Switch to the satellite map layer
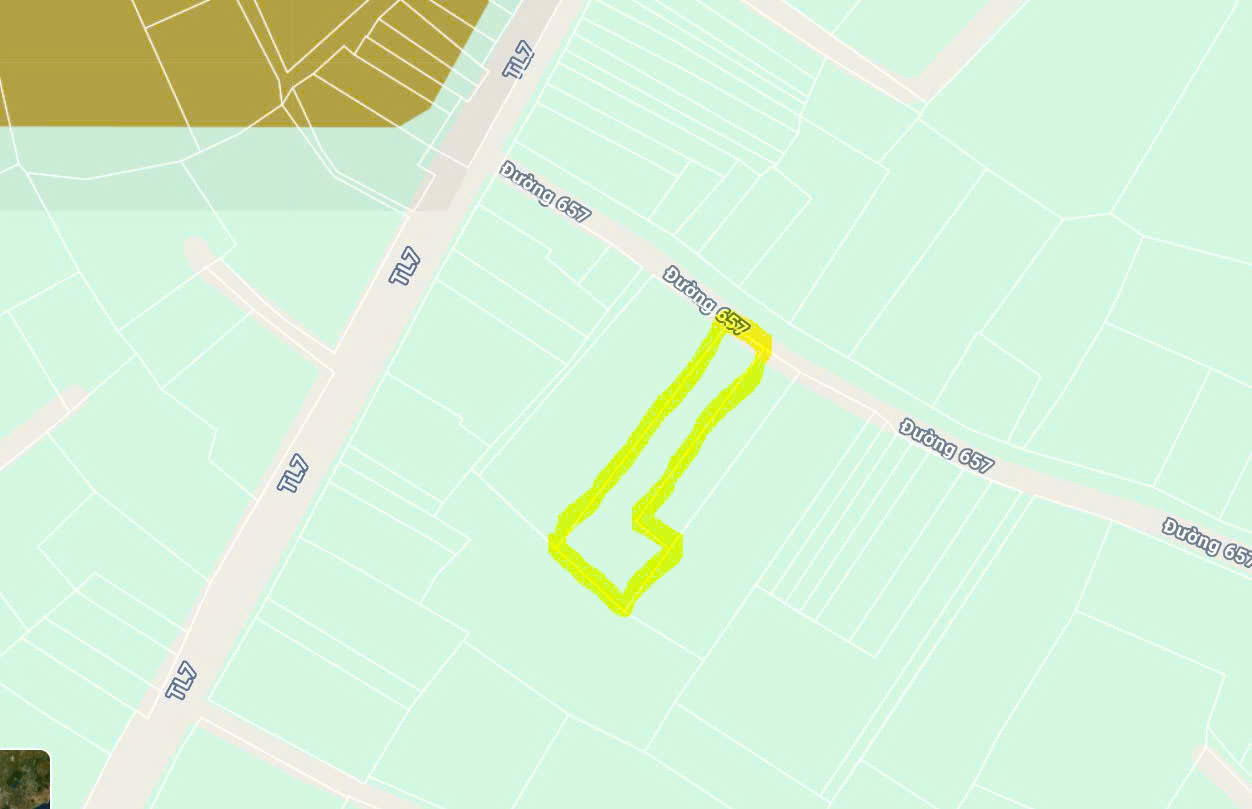Screen dimensions: 1252x809 coord(24,779)
